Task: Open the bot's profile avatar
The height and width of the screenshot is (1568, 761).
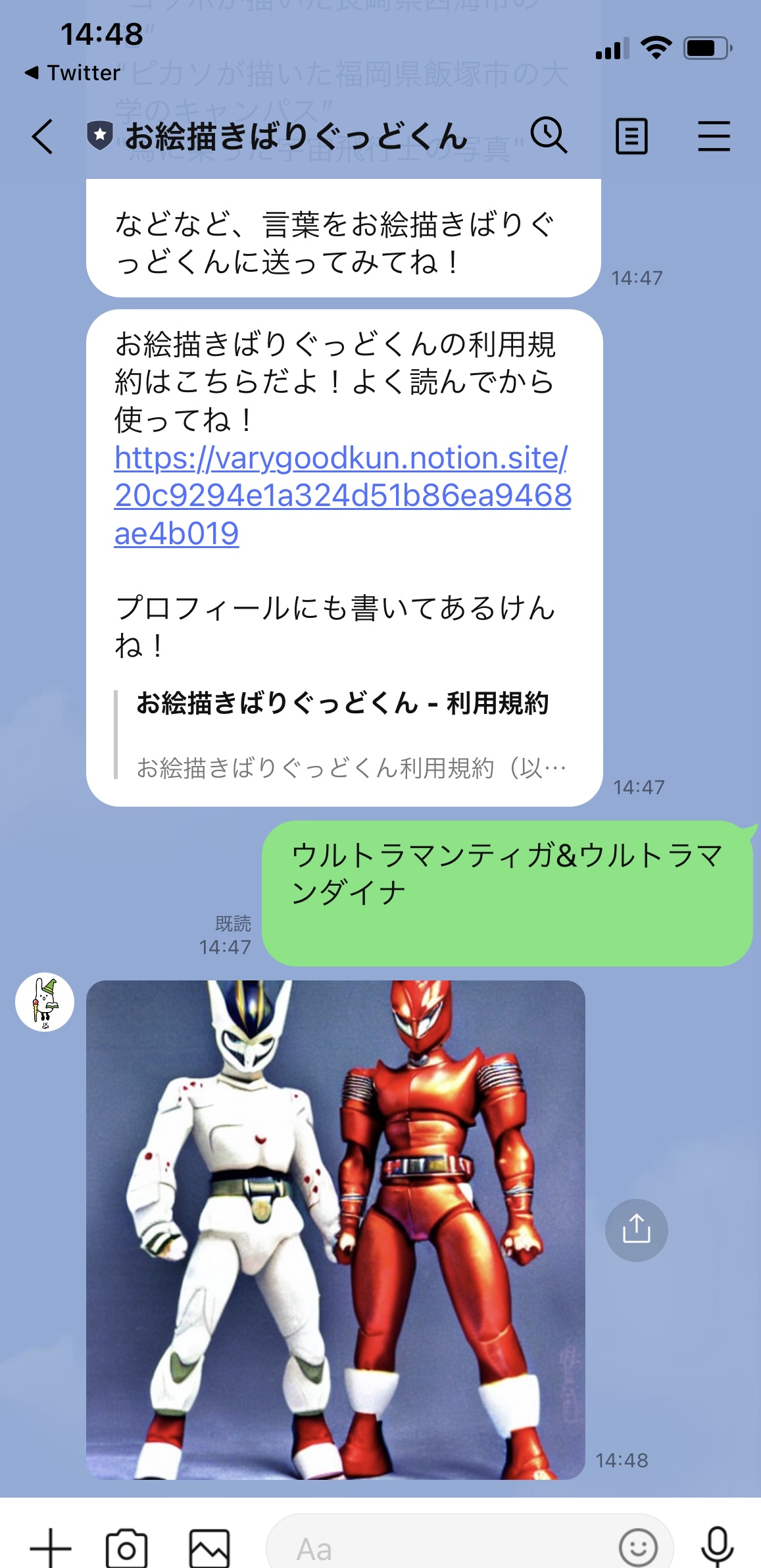Action: 45,1002
